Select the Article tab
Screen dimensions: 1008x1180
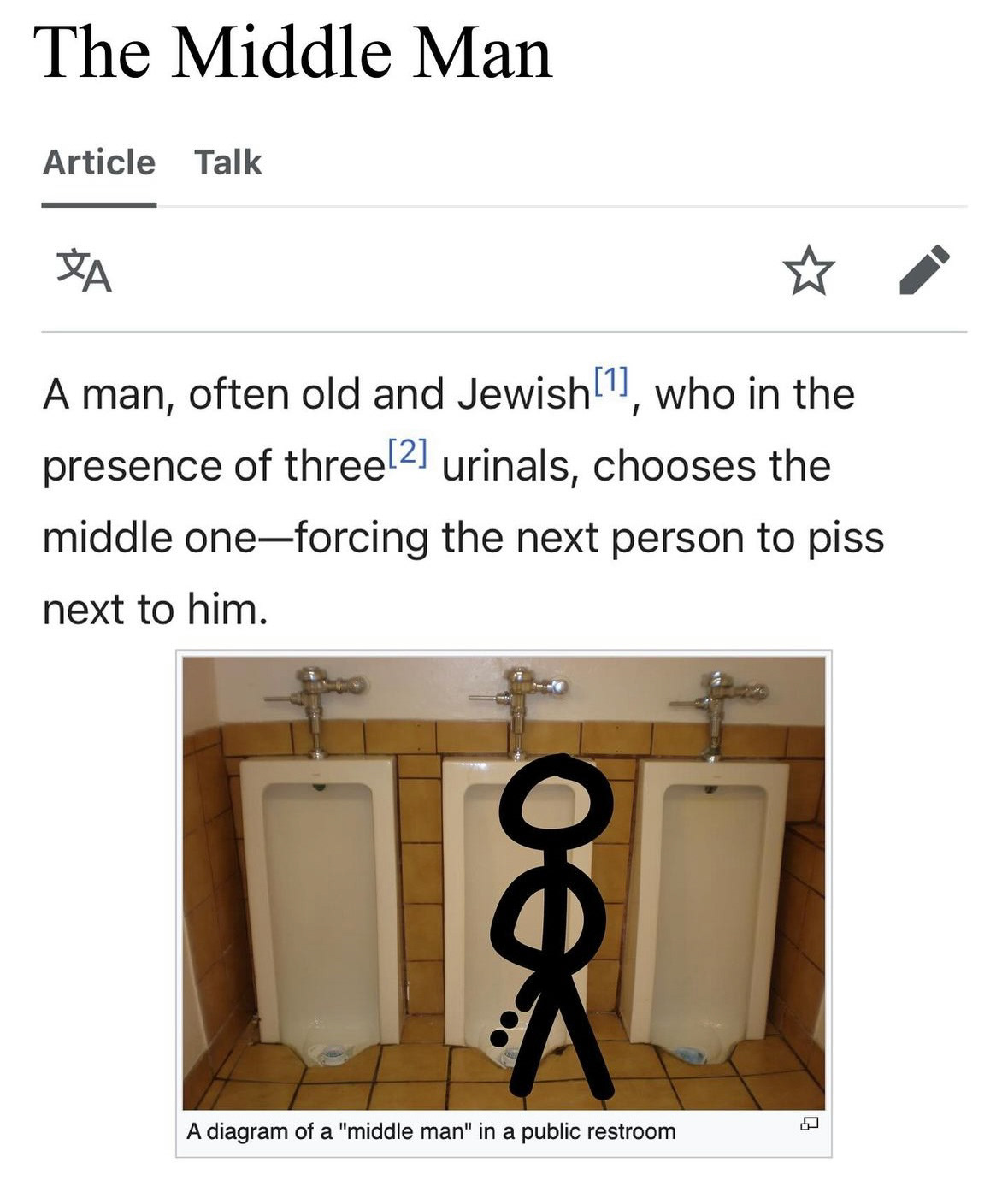[x=99, y=162]
